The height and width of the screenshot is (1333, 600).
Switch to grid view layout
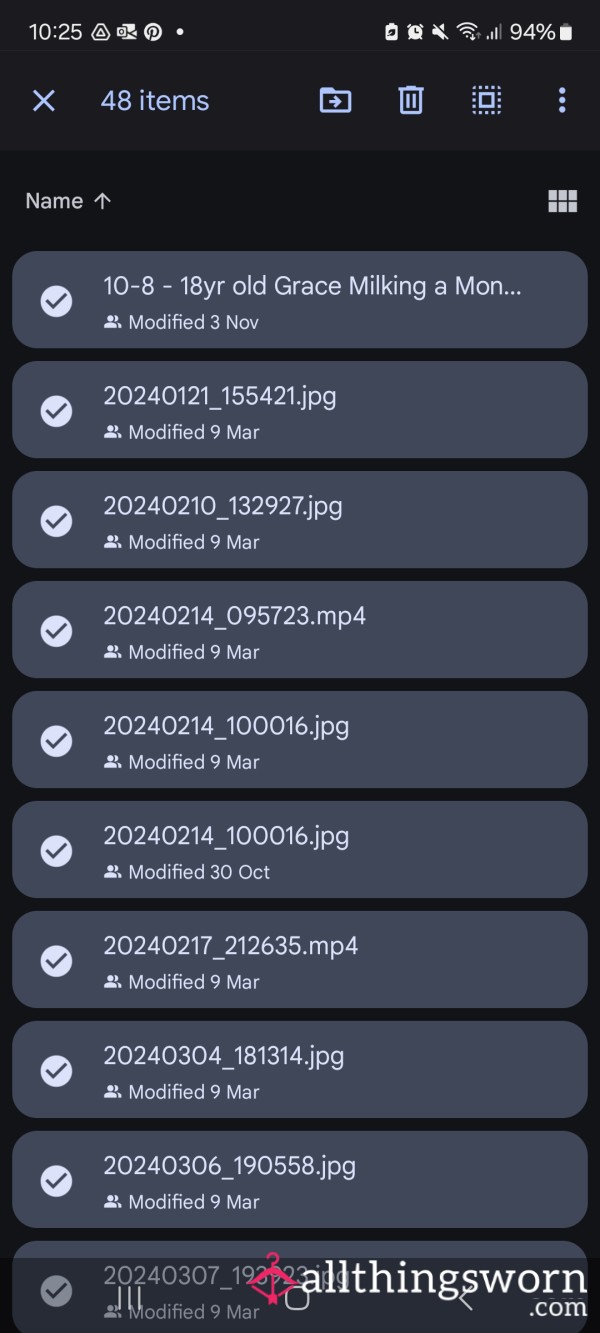(563, 201)
